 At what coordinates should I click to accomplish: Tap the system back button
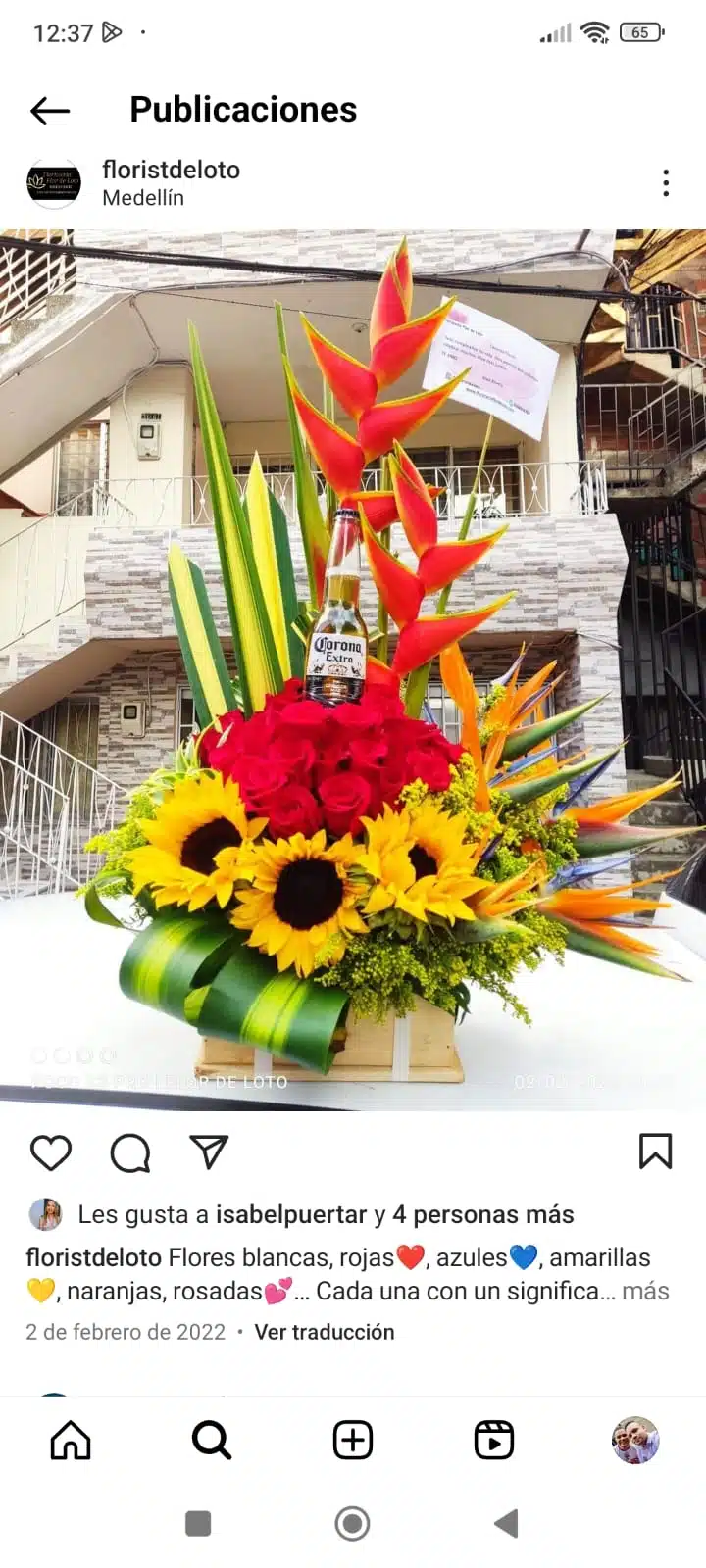506,1523
